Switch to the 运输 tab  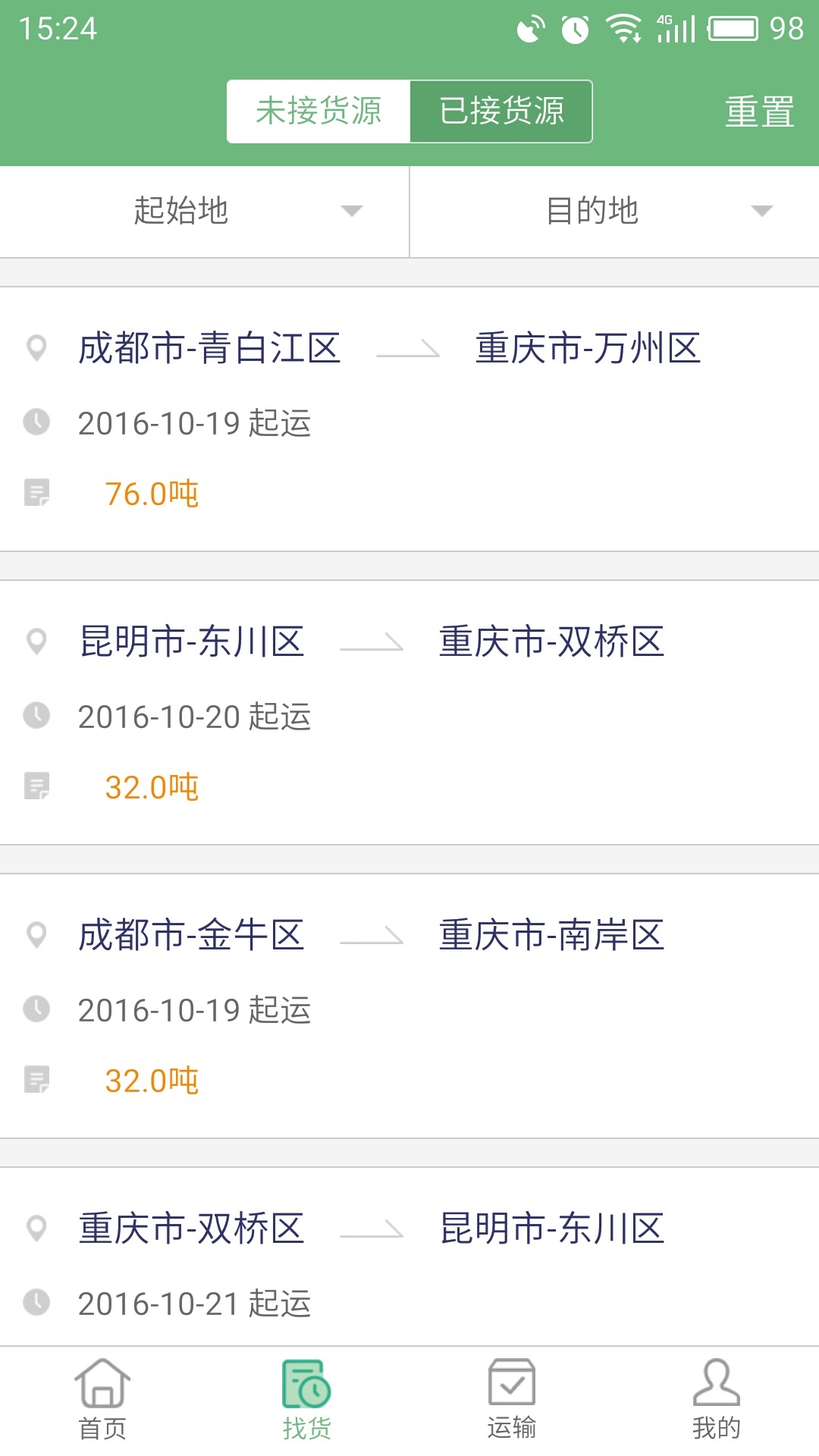512,1400
